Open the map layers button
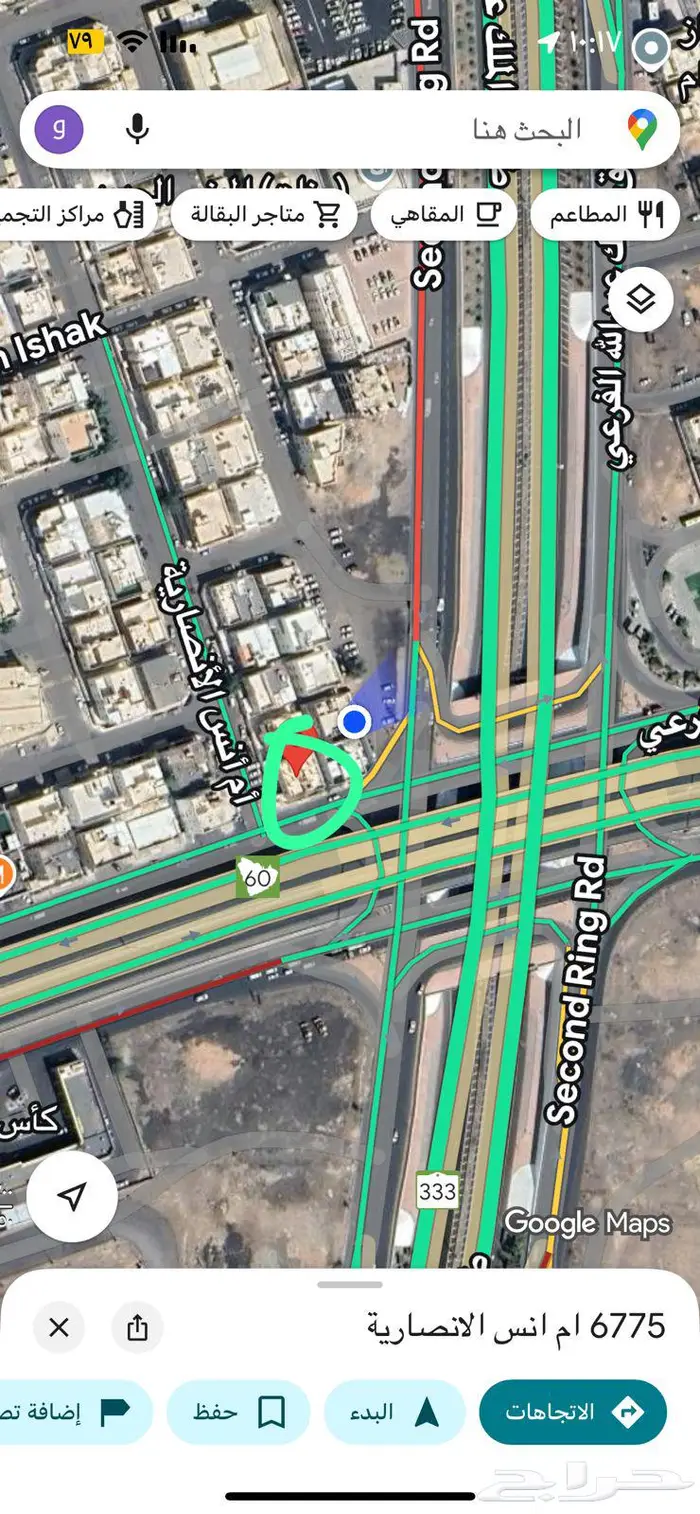700x1514 pixels. pos(640,300)
